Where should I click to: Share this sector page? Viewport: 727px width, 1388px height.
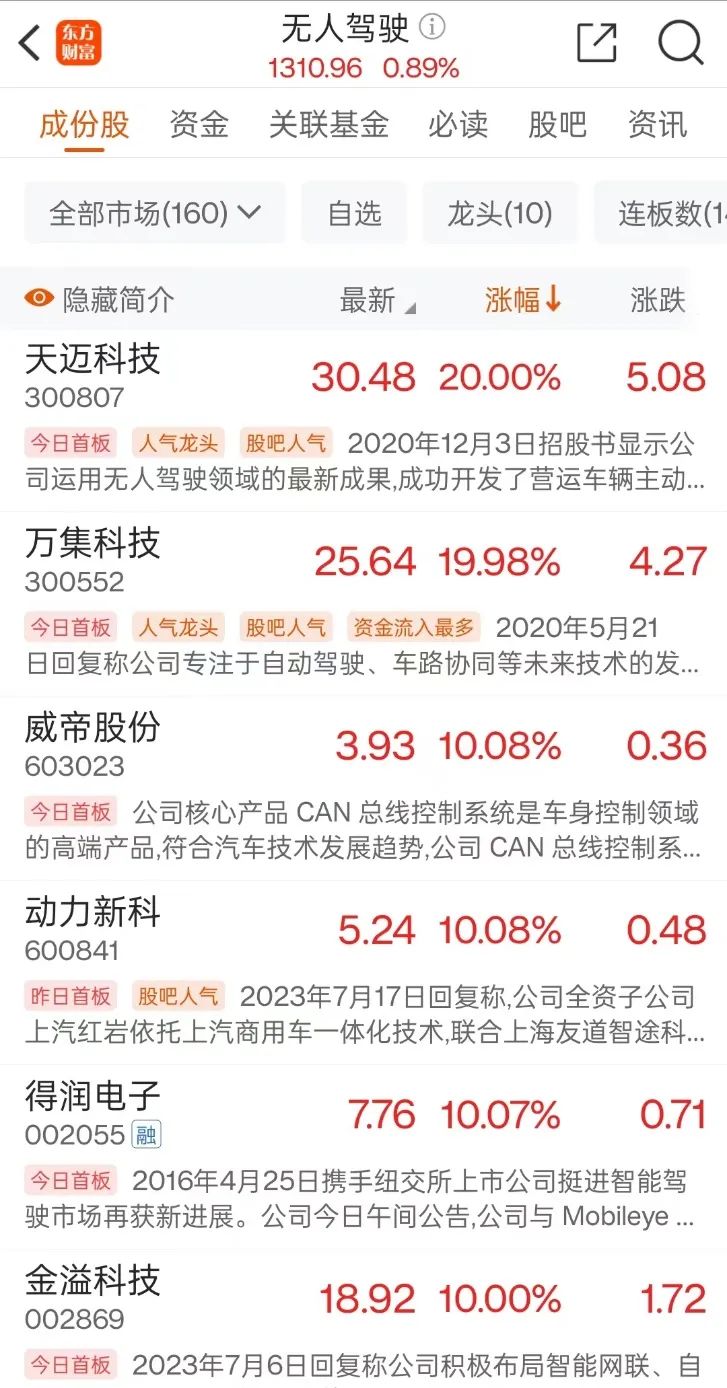click(597, 43)
